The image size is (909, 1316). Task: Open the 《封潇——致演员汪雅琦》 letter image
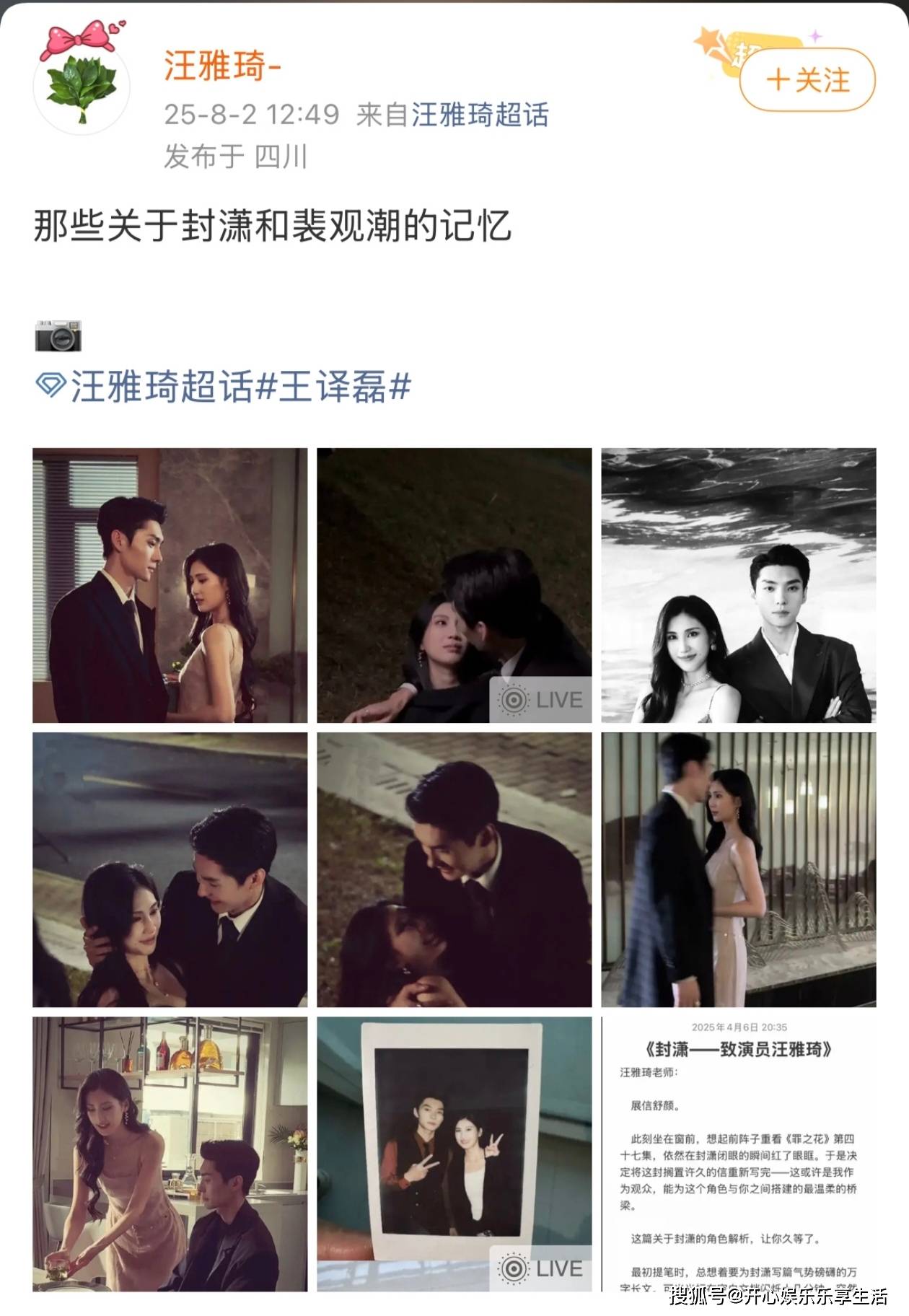(738, 1154)
